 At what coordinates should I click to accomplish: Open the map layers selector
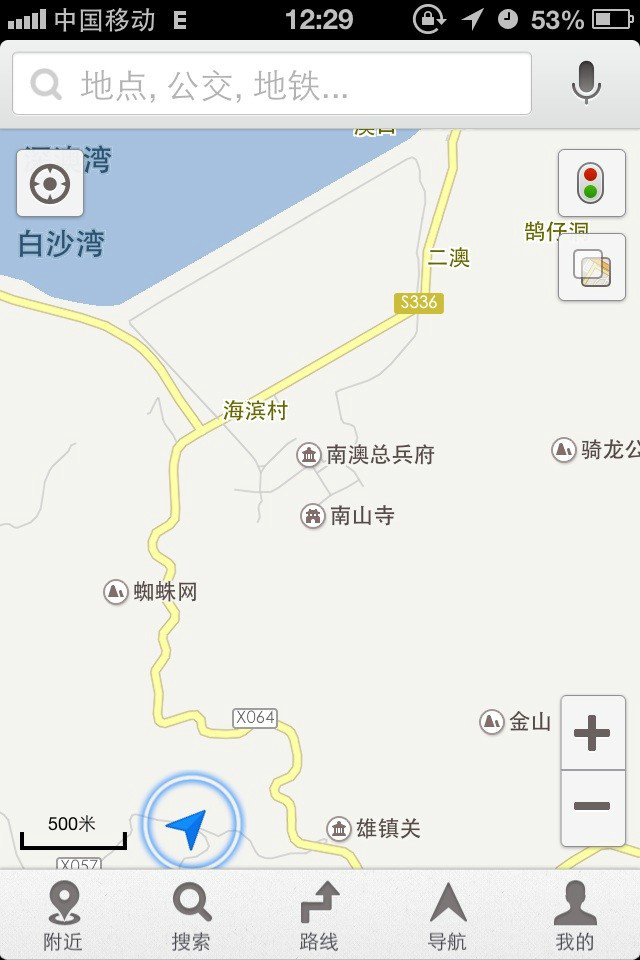[x=591, y=268]
